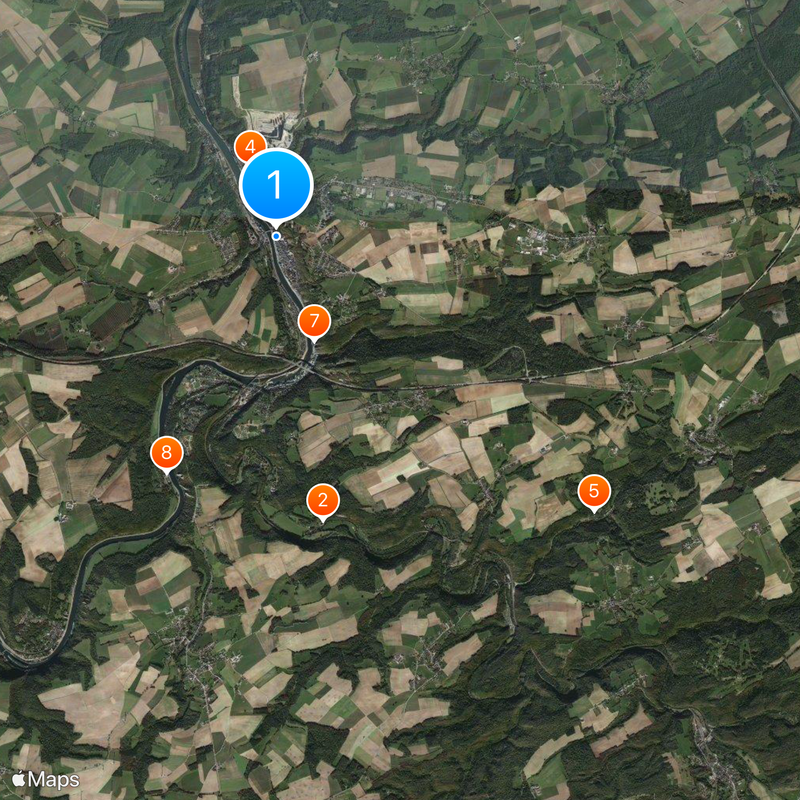This screenshot has height=800, width=800.
Task: Open the orange map pin numbered 7
Action: (x=314, y=322)
